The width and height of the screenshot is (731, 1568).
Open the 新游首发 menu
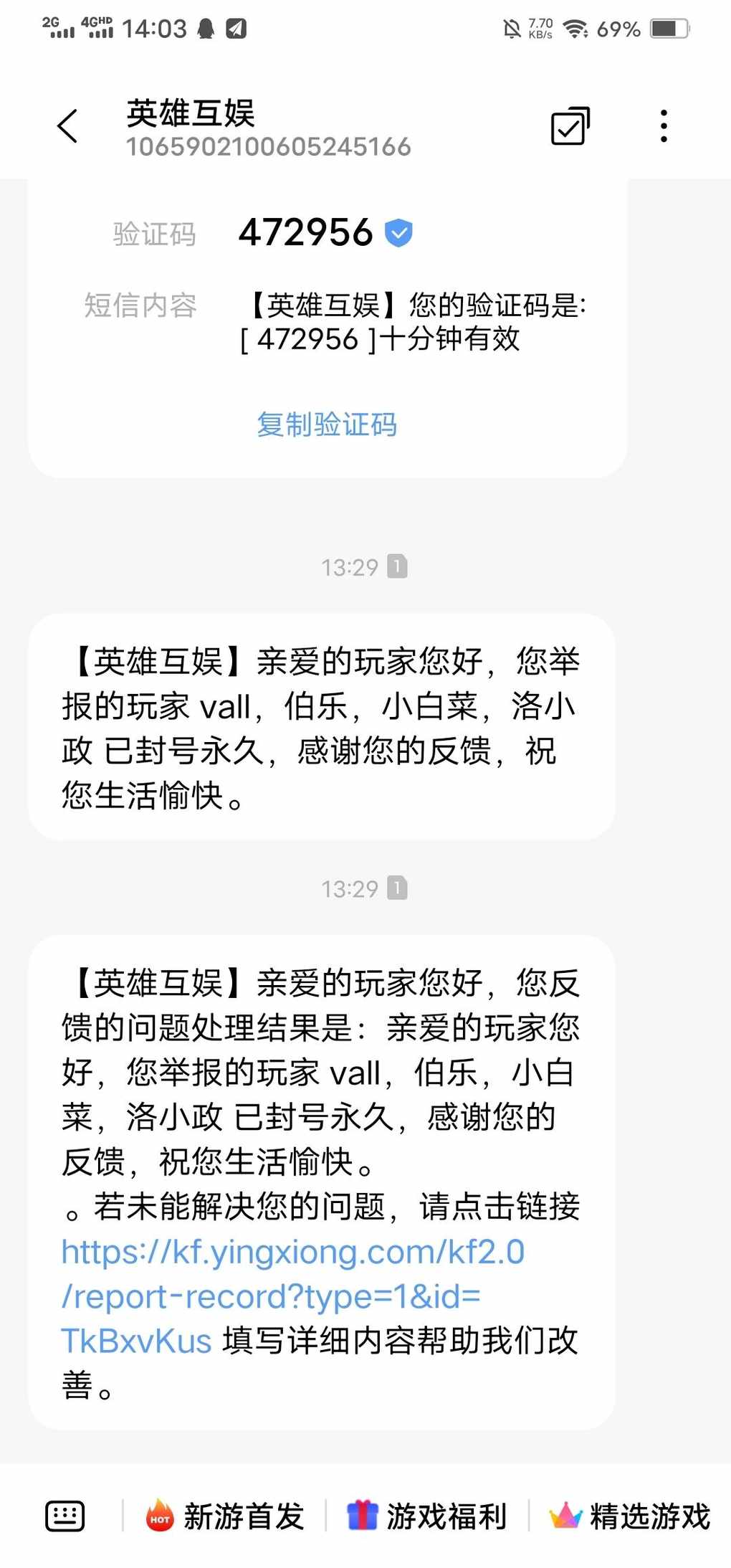(x=225, y=1516)
